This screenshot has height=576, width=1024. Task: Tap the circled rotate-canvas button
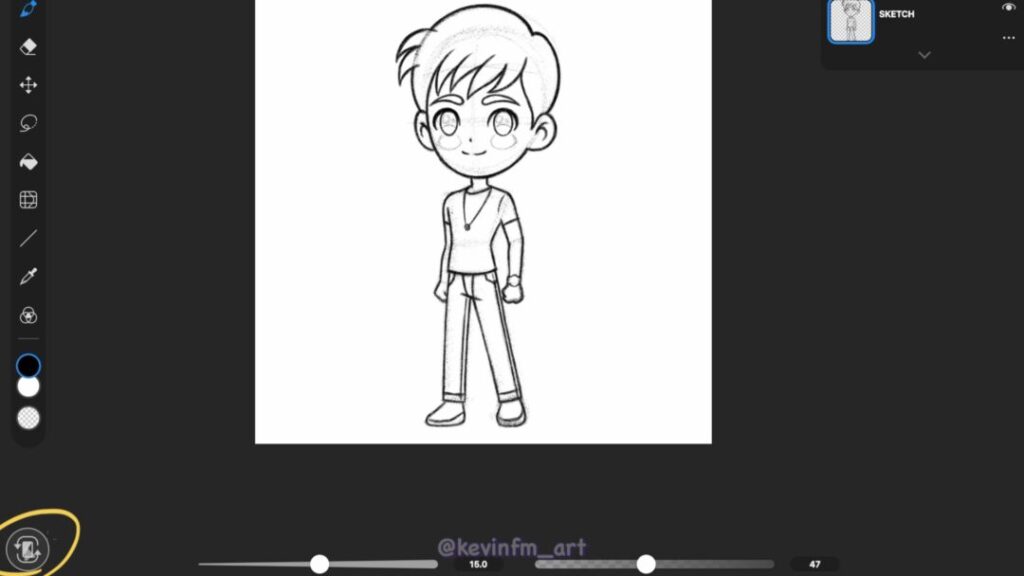[27, 548]
